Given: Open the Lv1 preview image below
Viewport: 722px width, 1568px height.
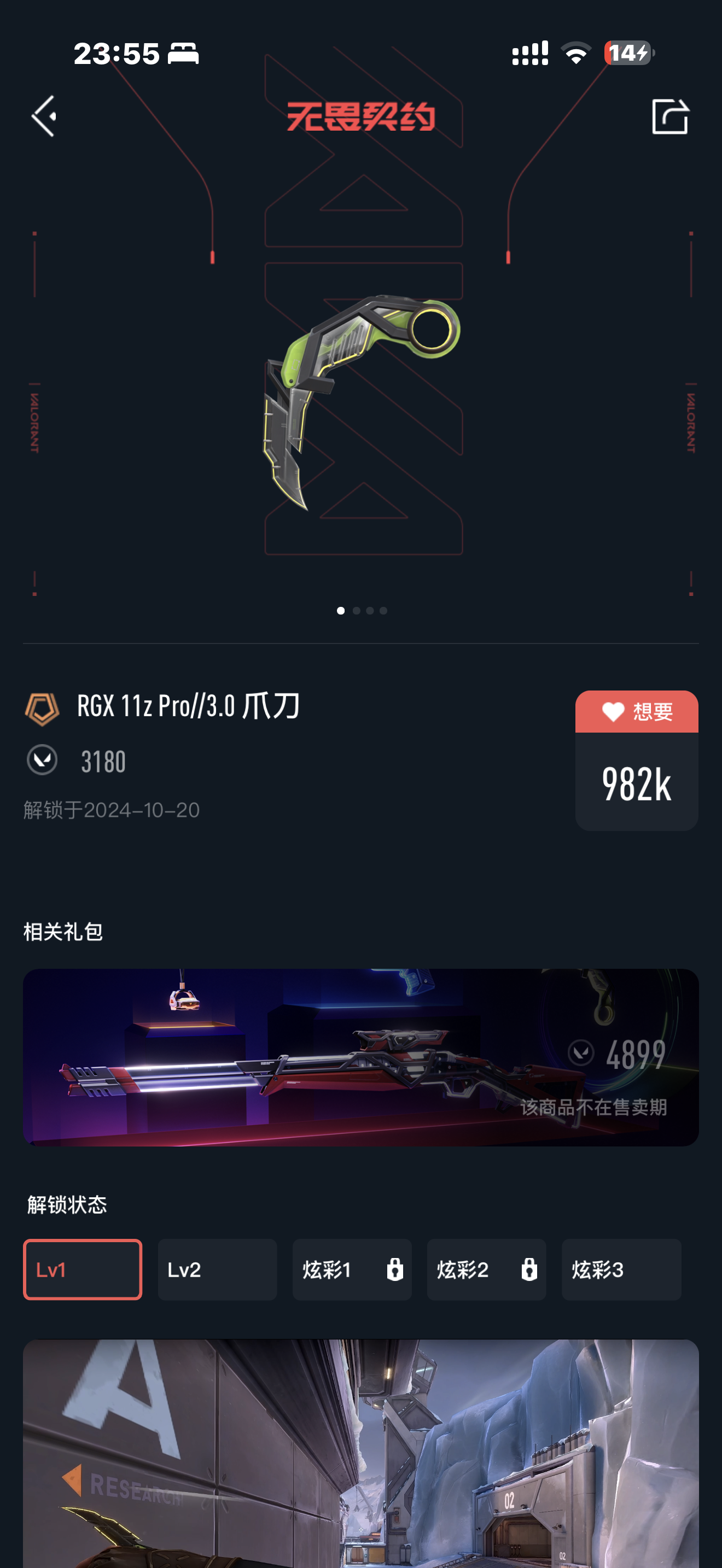Looking at the screenshot, I should (x=361, y=1455).
